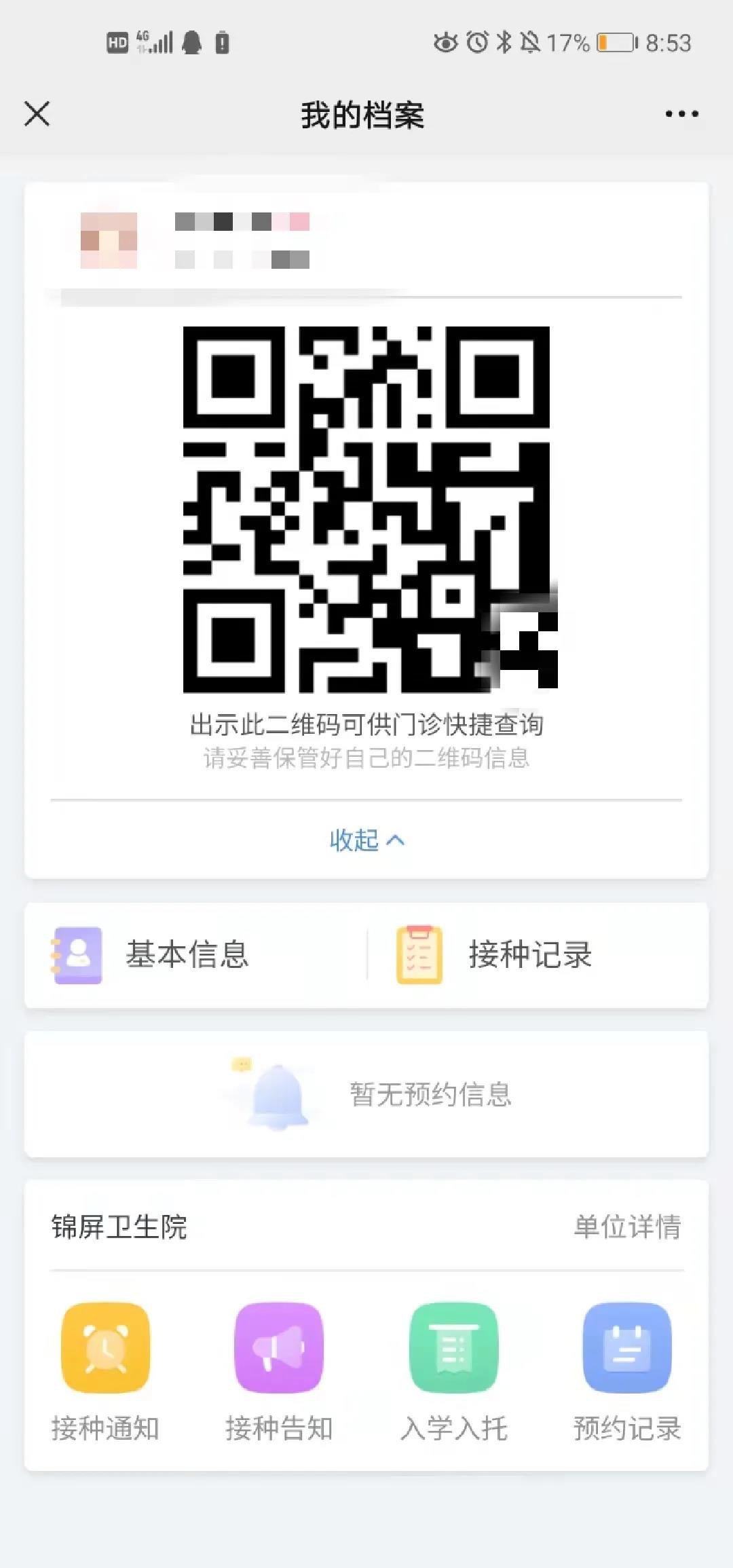Collapse the QR code with 收起

tap(366, 840)
